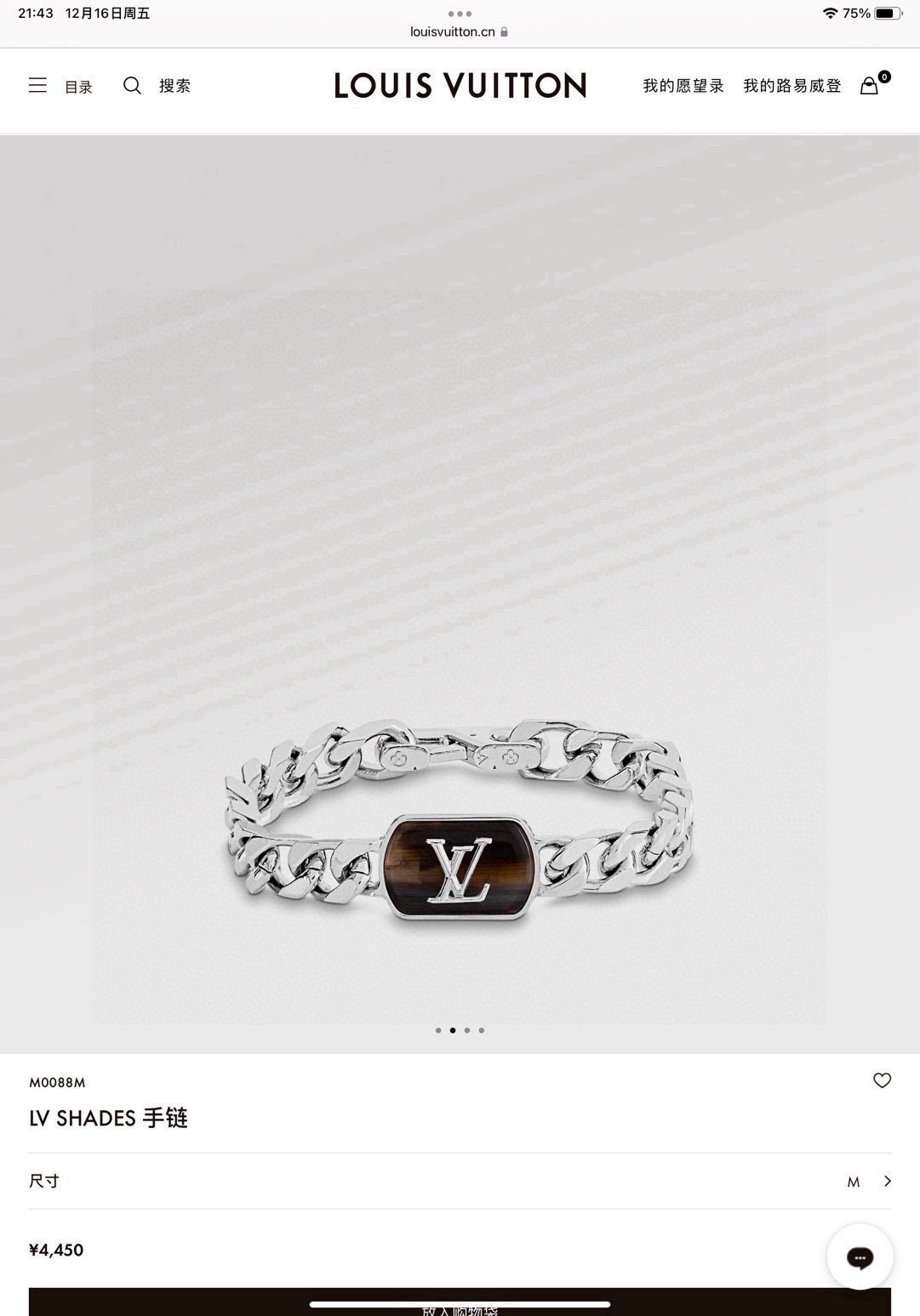Open the chat support bubble
Image resolution: width=920 pixels, height=1316 pixels.
(x=860, y=1257)
